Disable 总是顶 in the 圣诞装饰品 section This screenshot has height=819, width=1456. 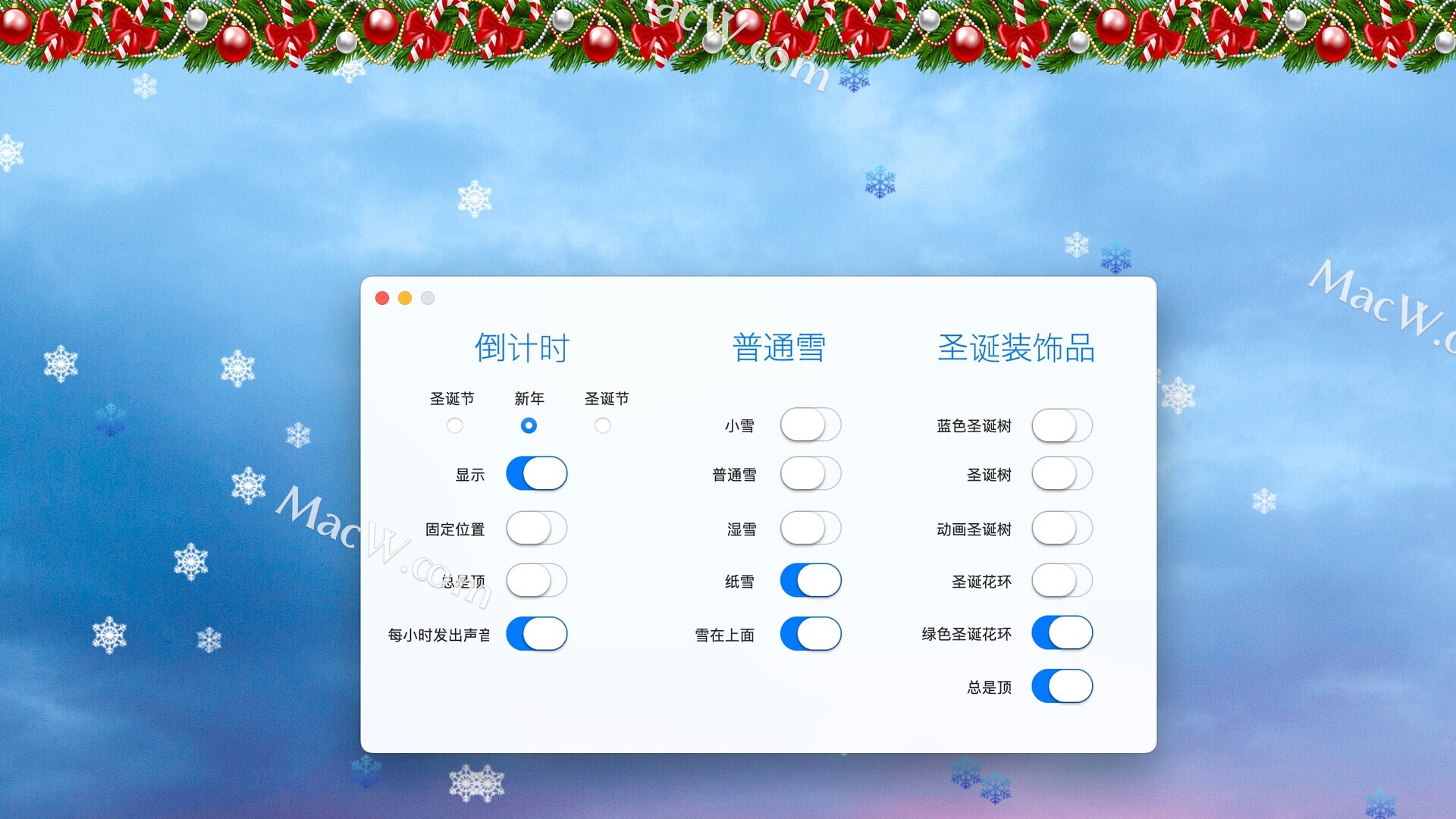coord(1062,686)
